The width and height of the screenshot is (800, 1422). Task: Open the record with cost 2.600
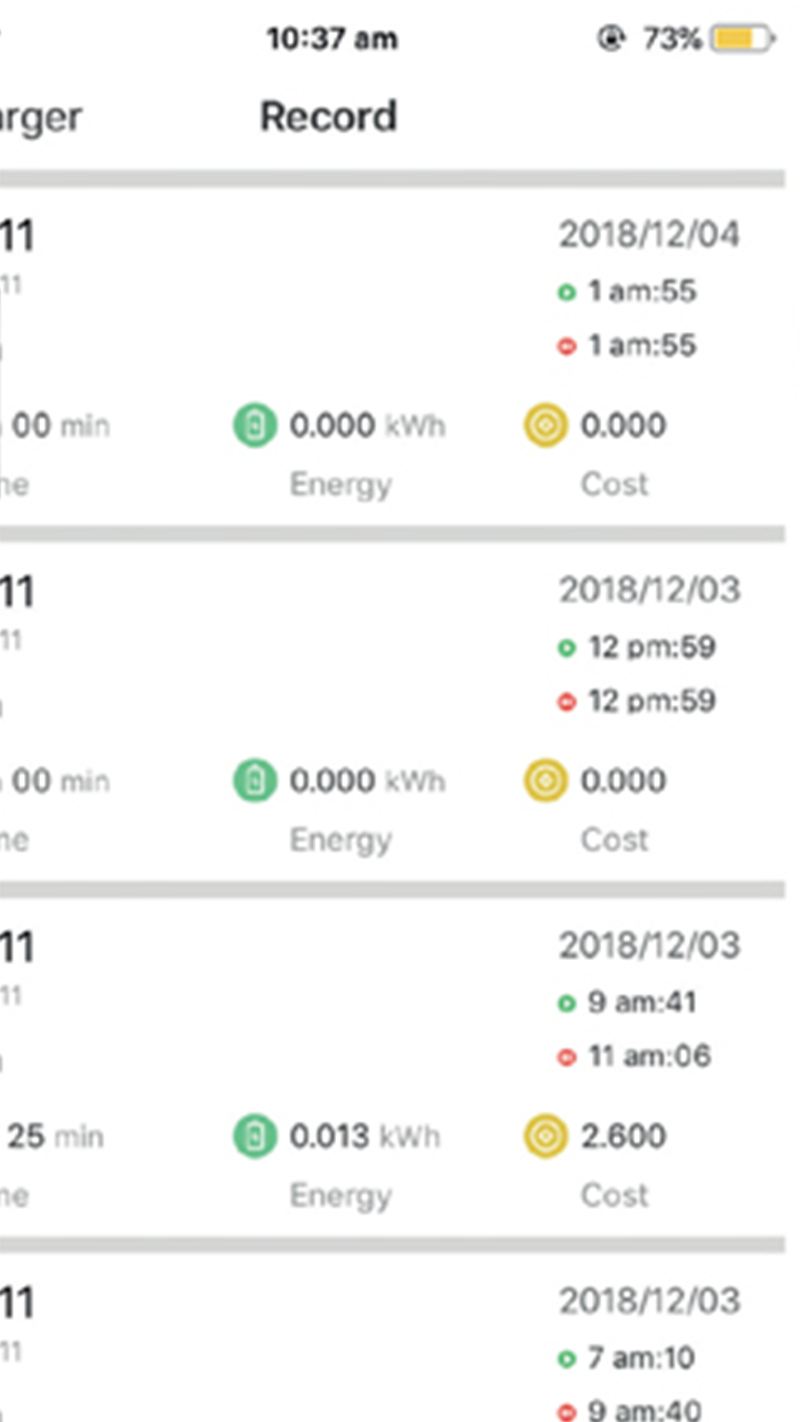tap(392, 1068)
